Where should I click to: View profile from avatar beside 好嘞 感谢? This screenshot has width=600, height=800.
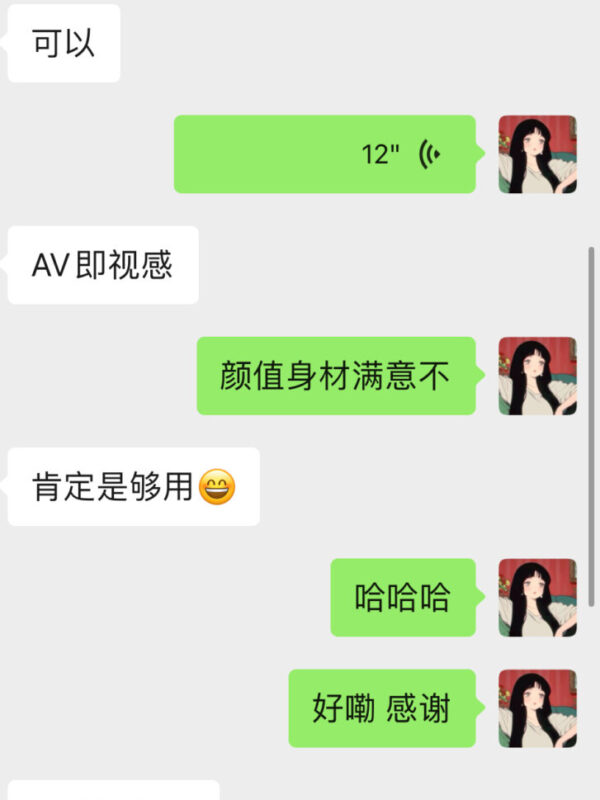point(538,709)
